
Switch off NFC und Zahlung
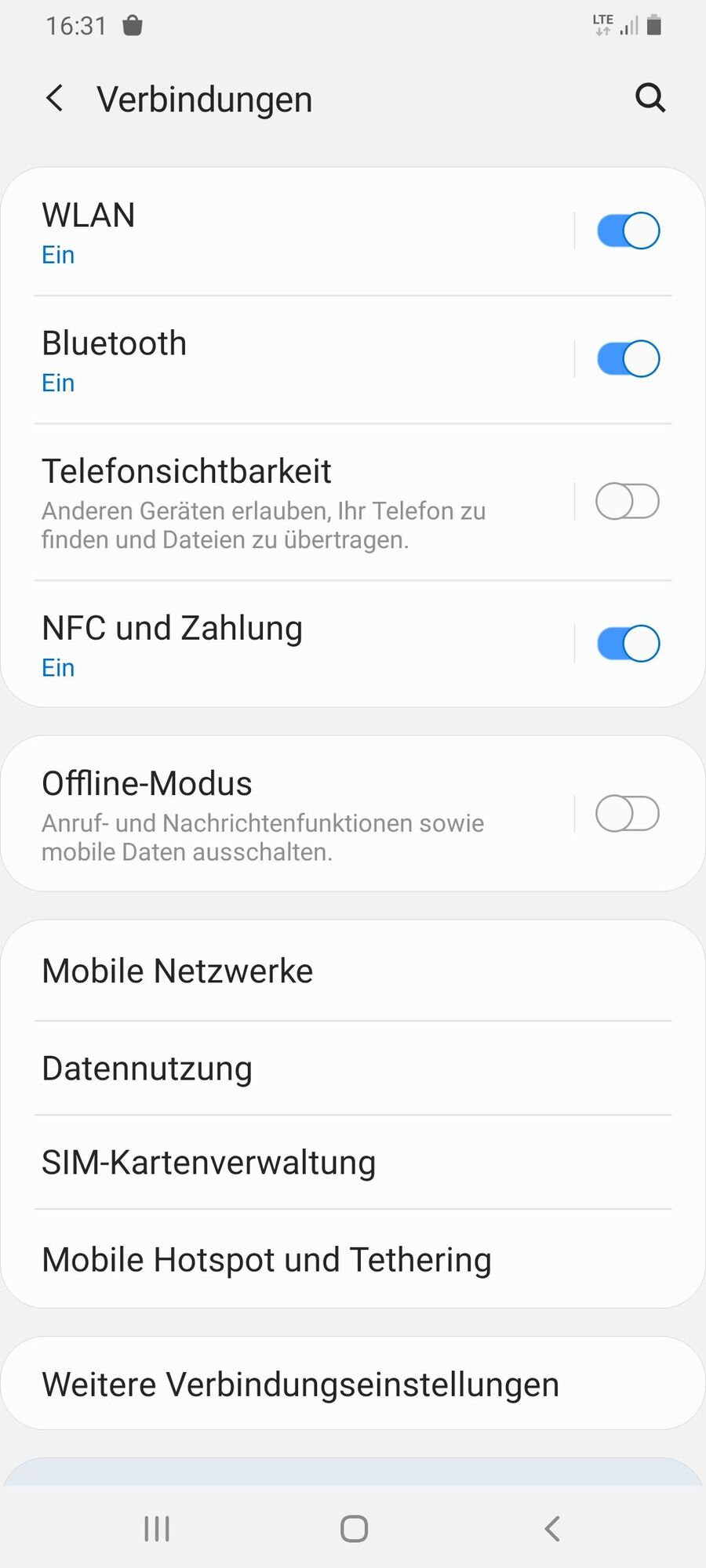click(x=628, y=644)
